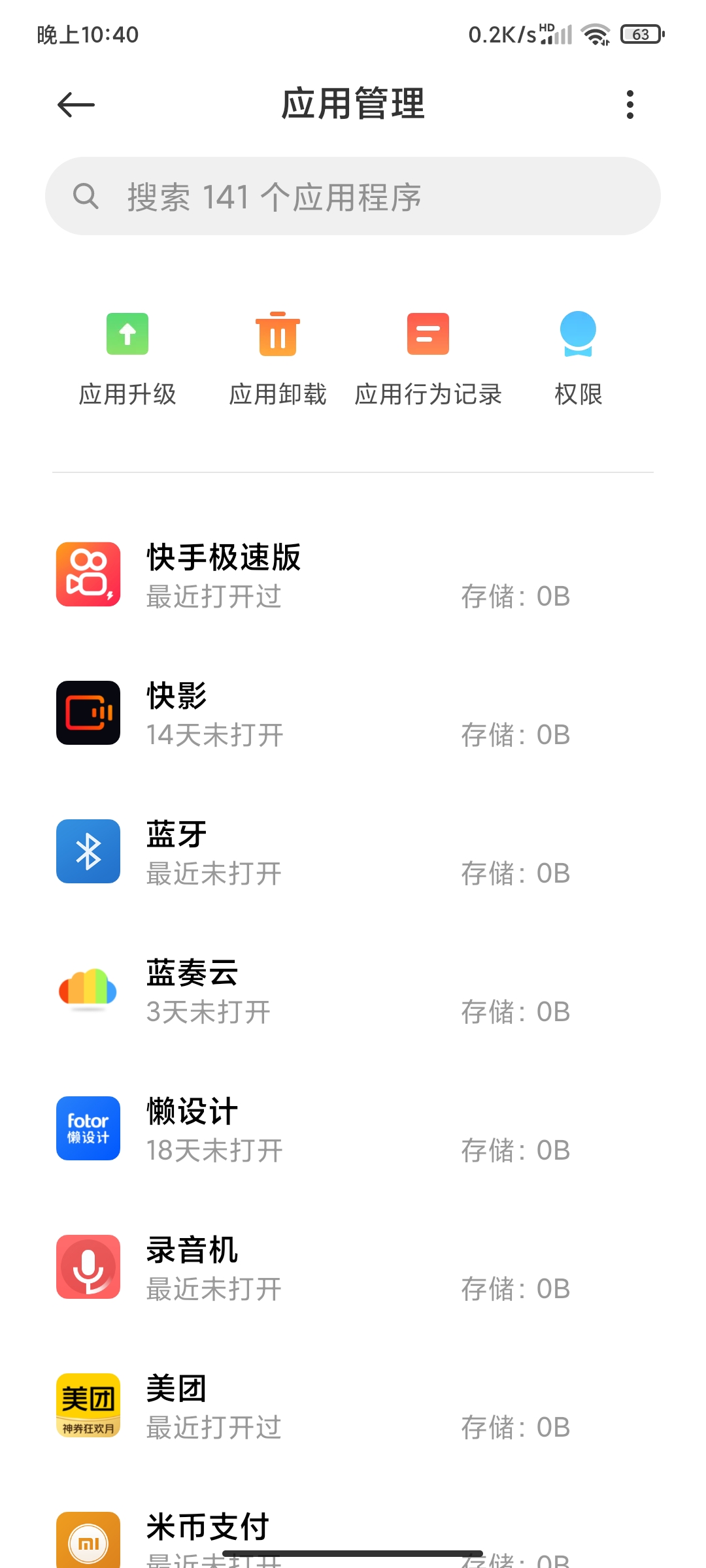Tap the search box for 141 apps
Image resolution: width=706 pixels, height=1568 pixels.
353,196
